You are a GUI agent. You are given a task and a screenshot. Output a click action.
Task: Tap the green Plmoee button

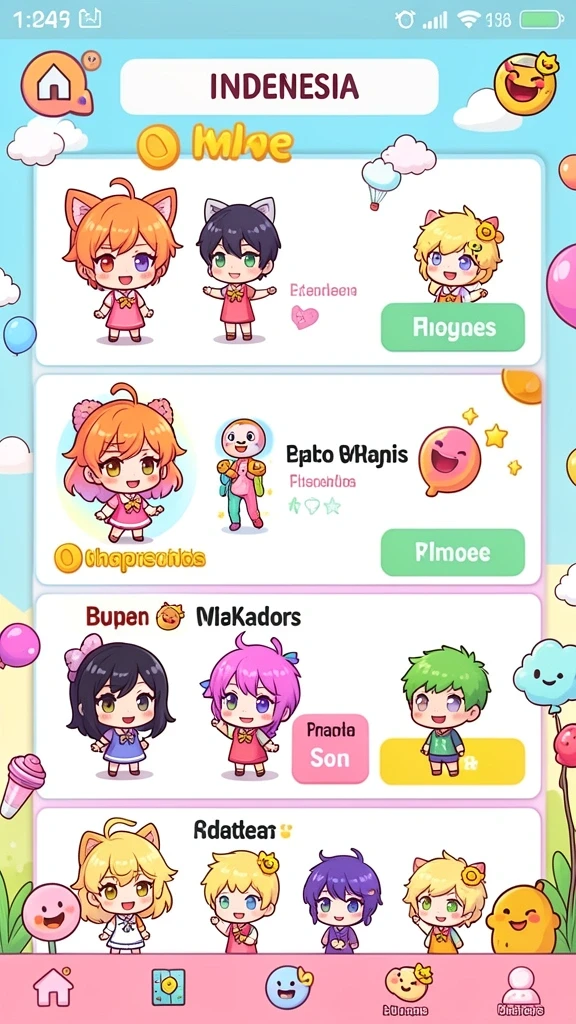click(453, 552)
